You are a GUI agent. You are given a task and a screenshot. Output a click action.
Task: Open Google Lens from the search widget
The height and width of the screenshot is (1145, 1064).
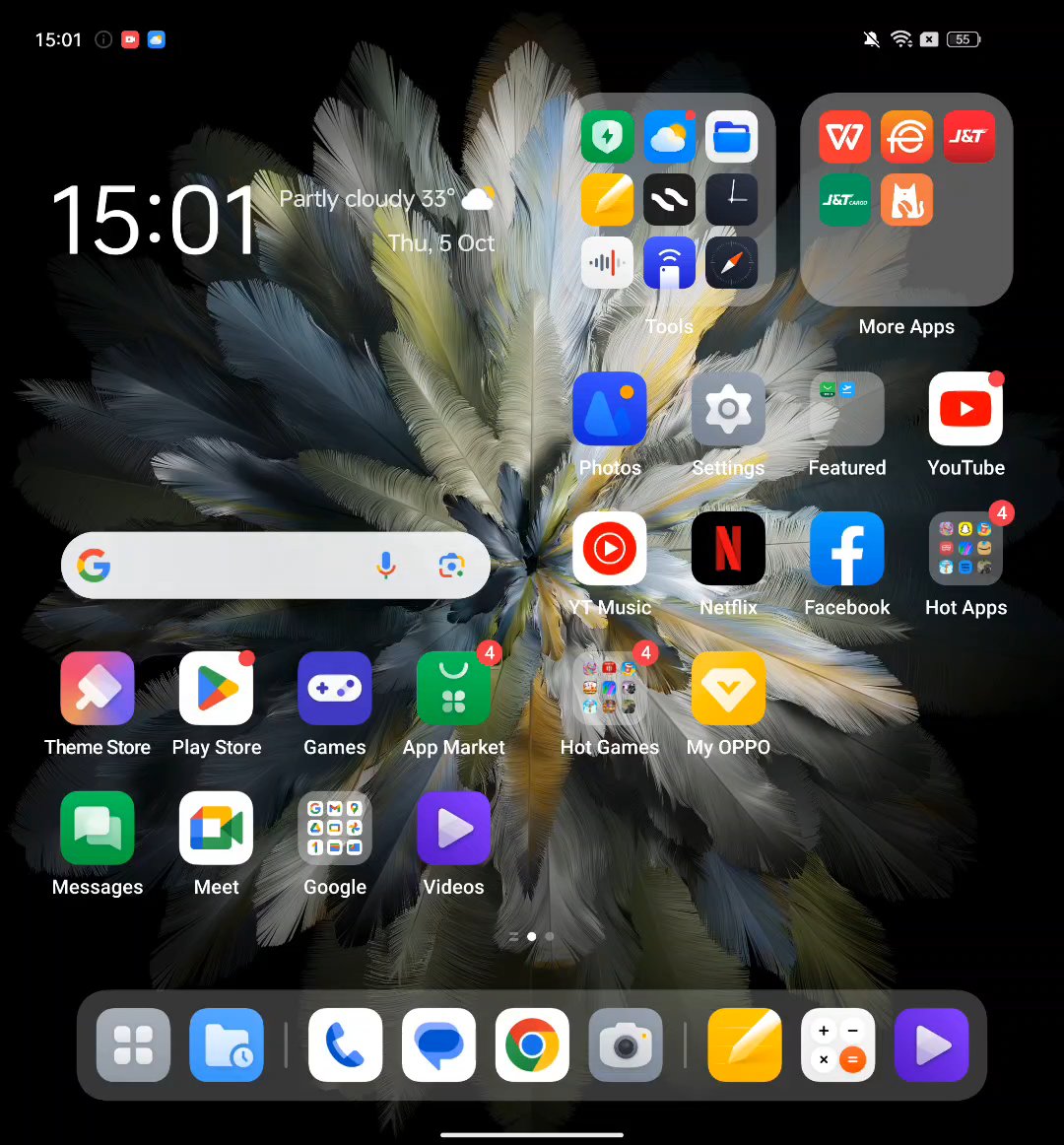[x=451, y=566]
